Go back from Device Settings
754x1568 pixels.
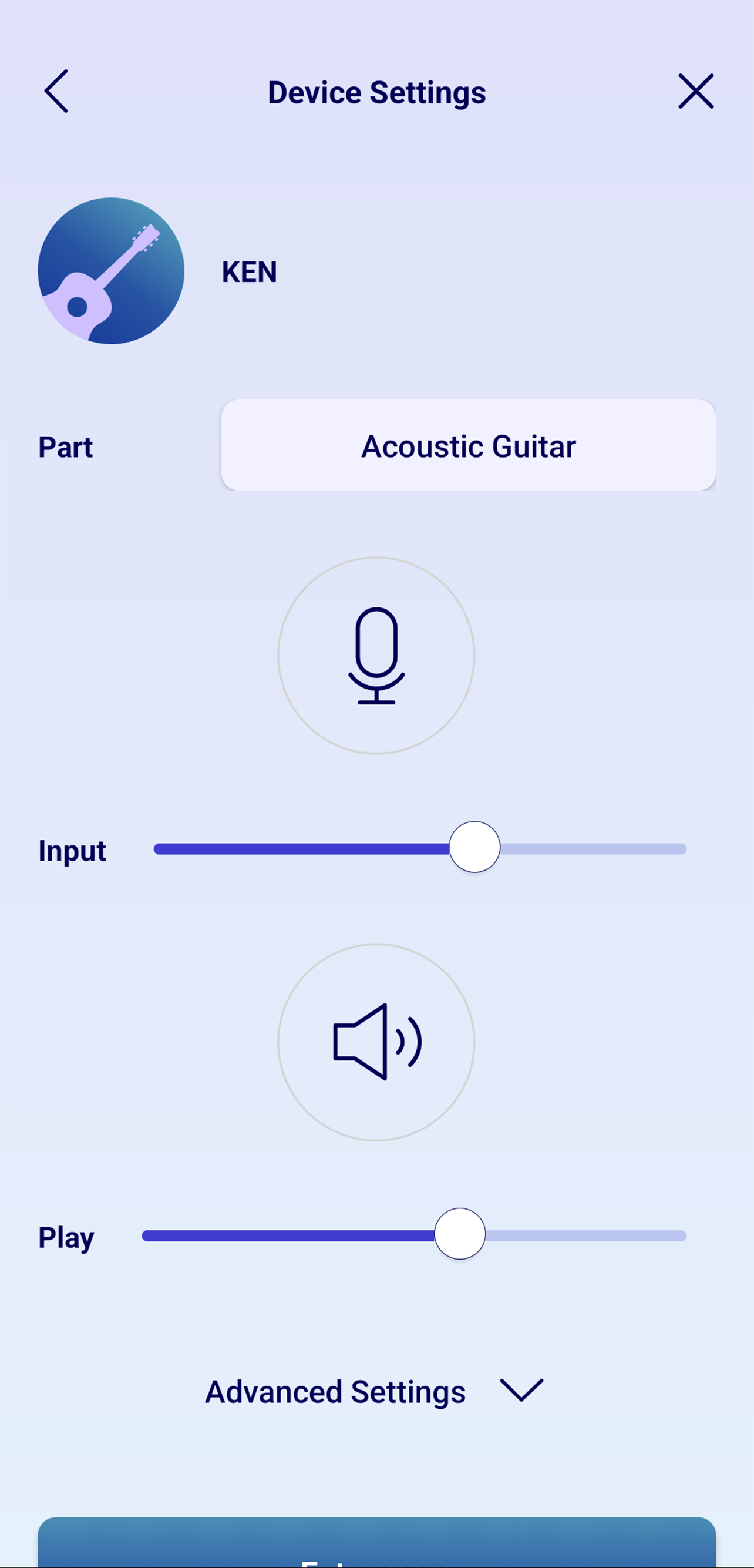pyautogui.click(x=56, y=91)
